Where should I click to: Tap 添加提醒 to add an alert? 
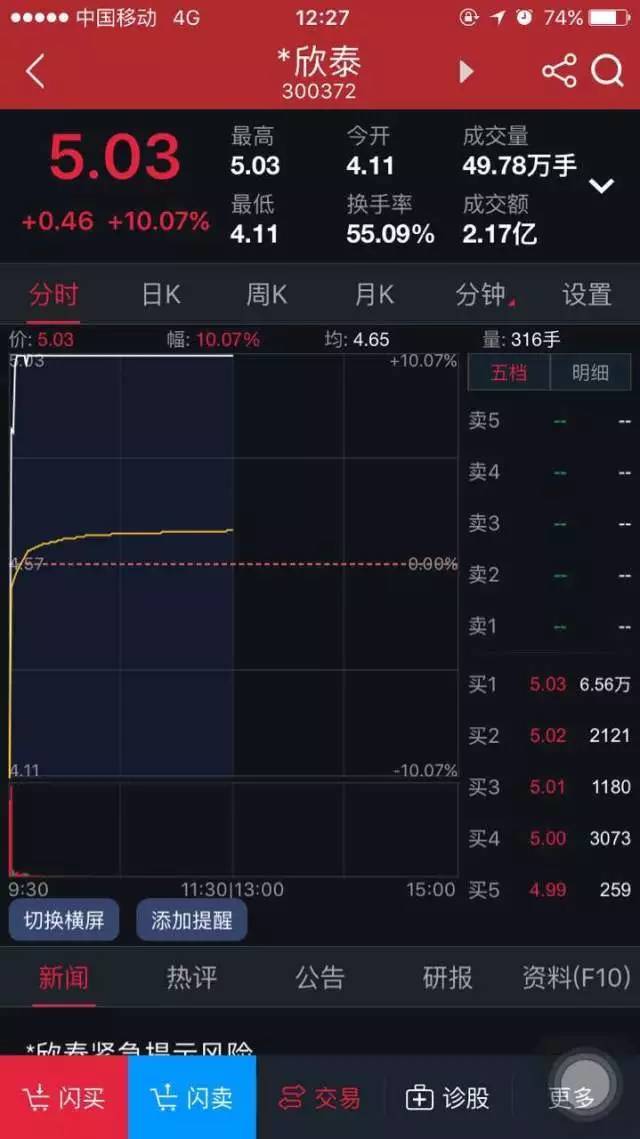tap(192, 920)
